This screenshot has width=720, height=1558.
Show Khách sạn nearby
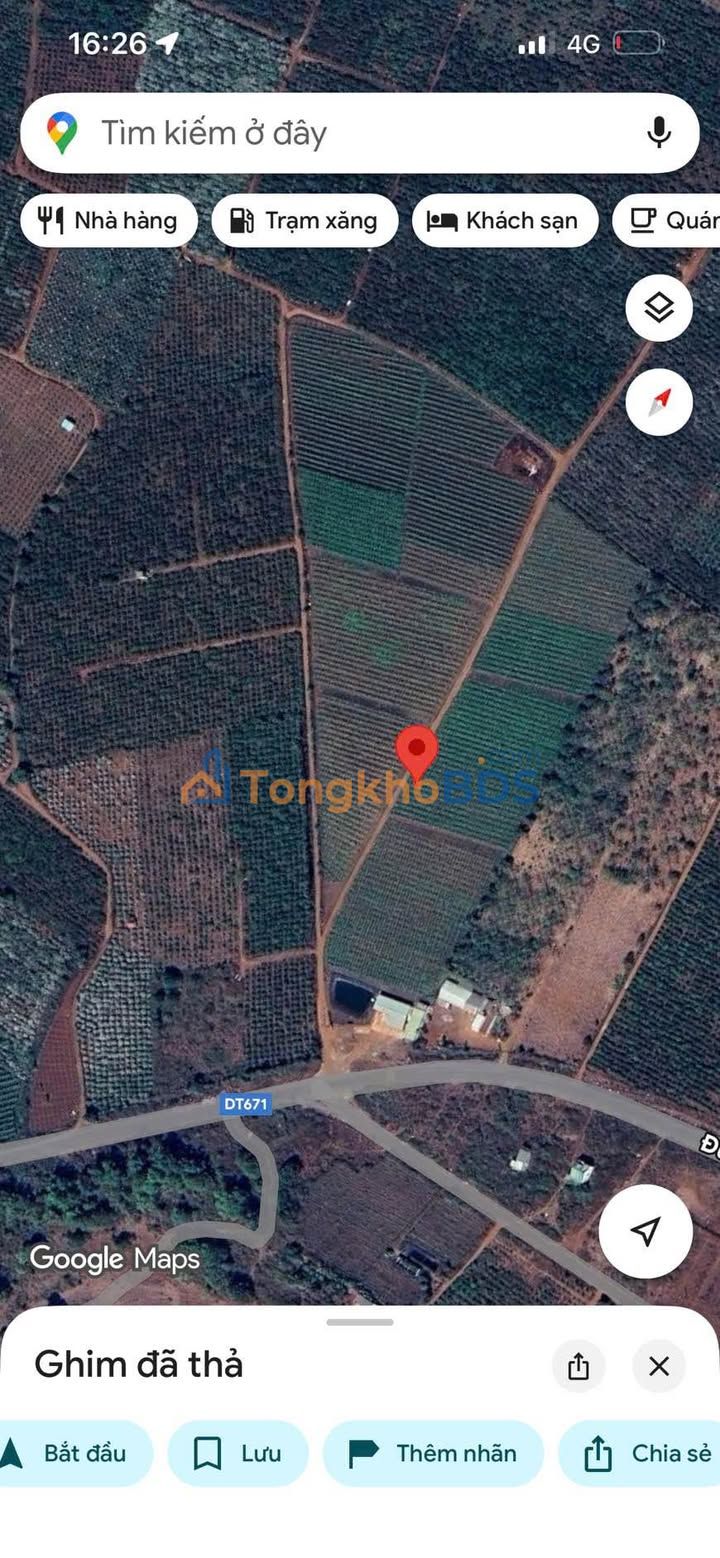pyautogui.click(x=504, y=221)
